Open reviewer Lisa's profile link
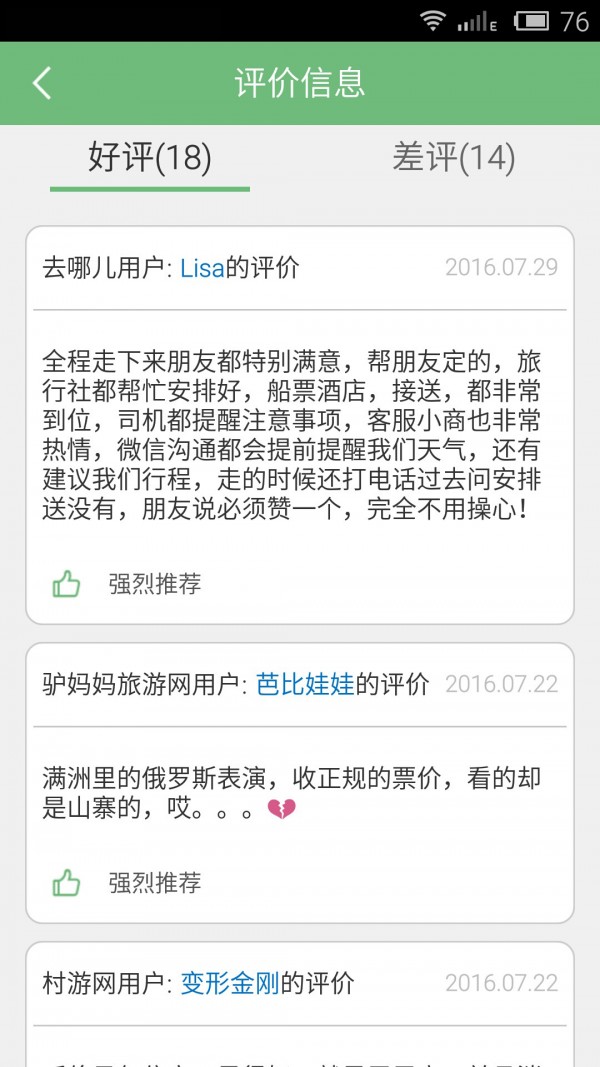The height and width of the screenshot is (1067, 600). [x=202, y=268]
